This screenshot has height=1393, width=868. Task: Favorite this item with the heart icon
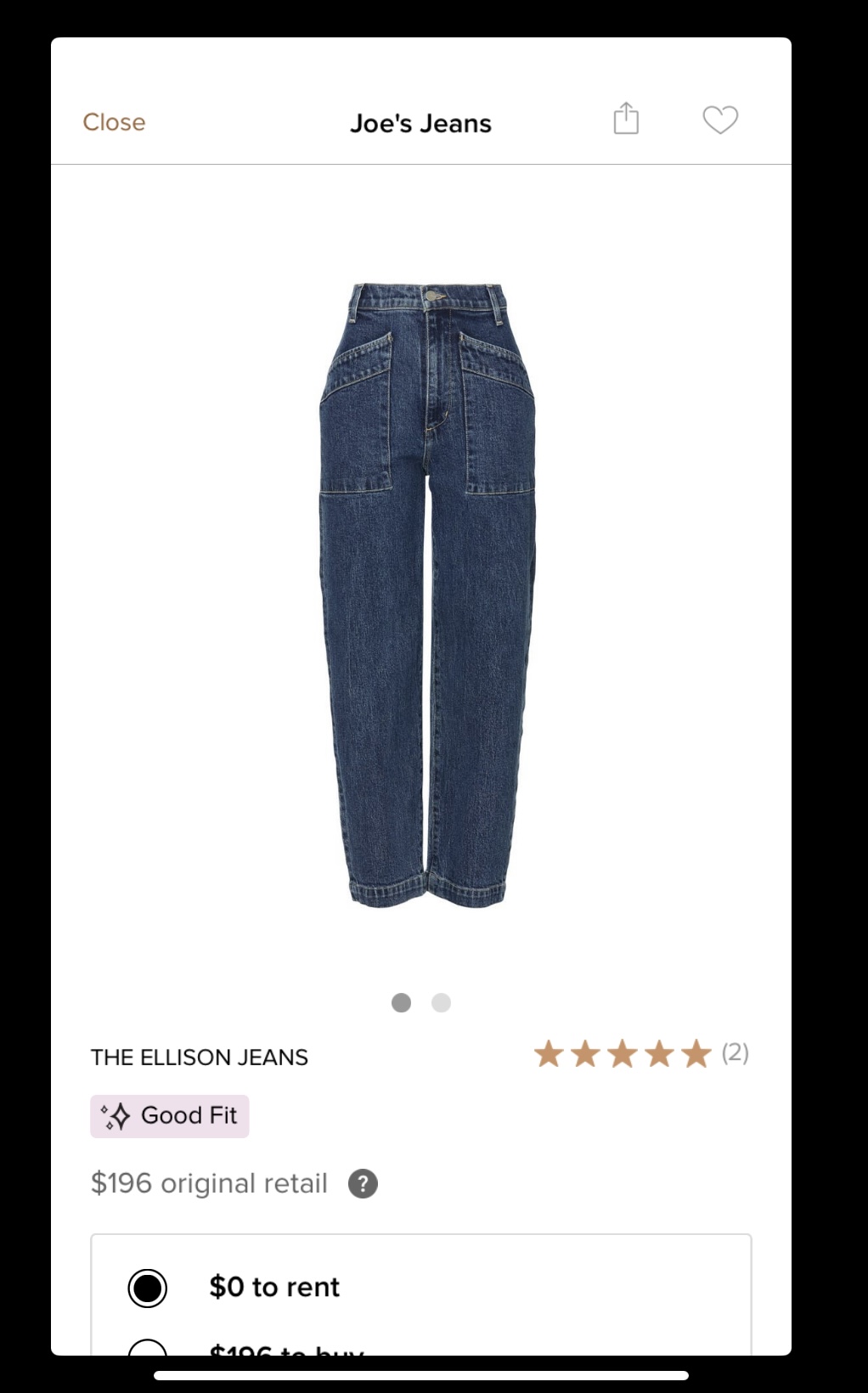pyautogui.click(x=720, y=120)
